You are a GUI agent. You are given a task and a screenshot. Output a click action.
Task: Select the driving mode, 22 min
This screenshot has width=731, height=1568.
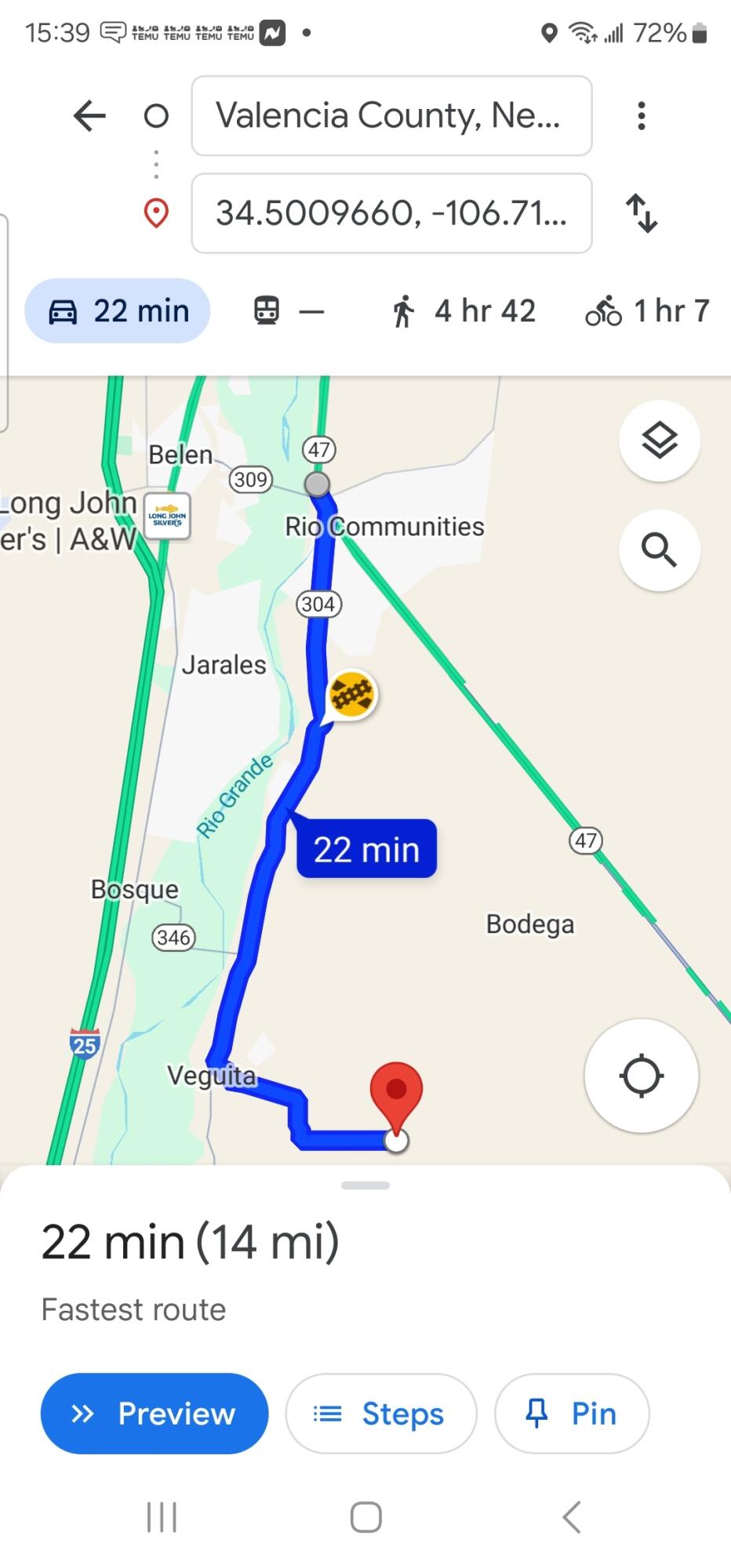(118, 311)
